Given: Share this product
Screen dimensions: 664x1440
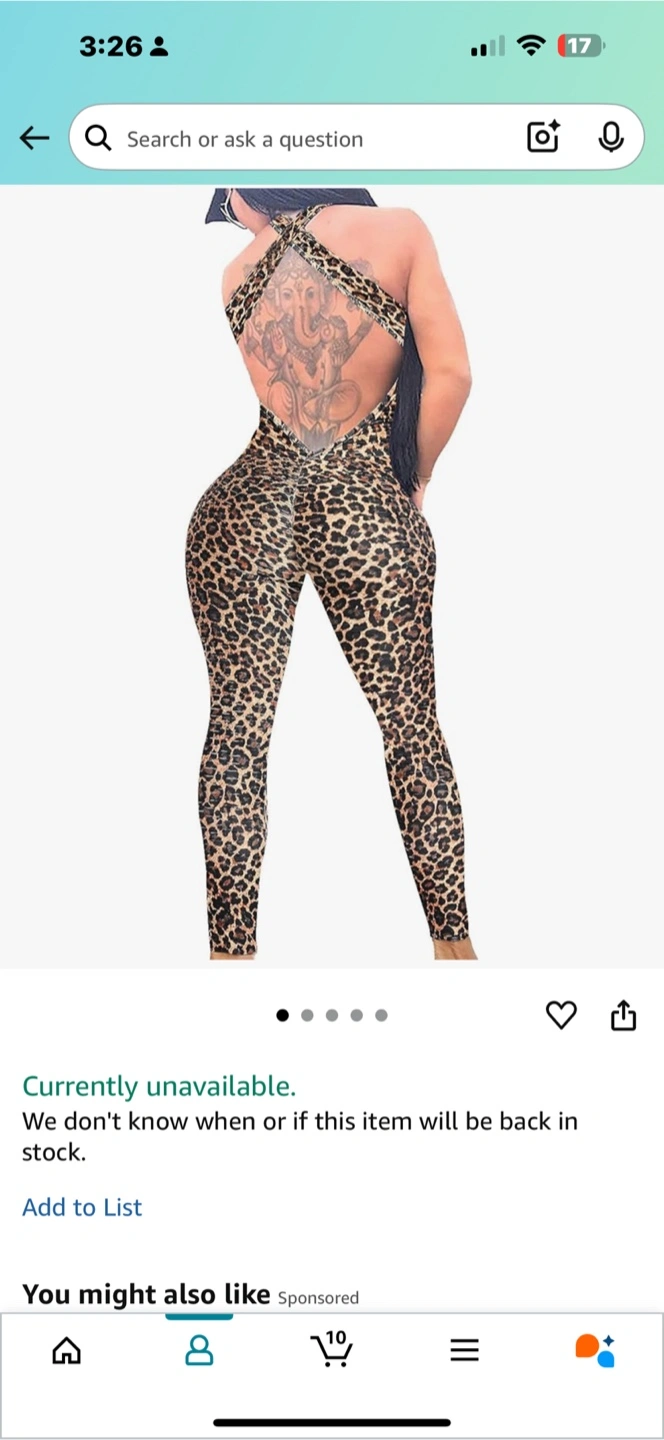Looking at the screenshot, I should tap(623, 1014).
